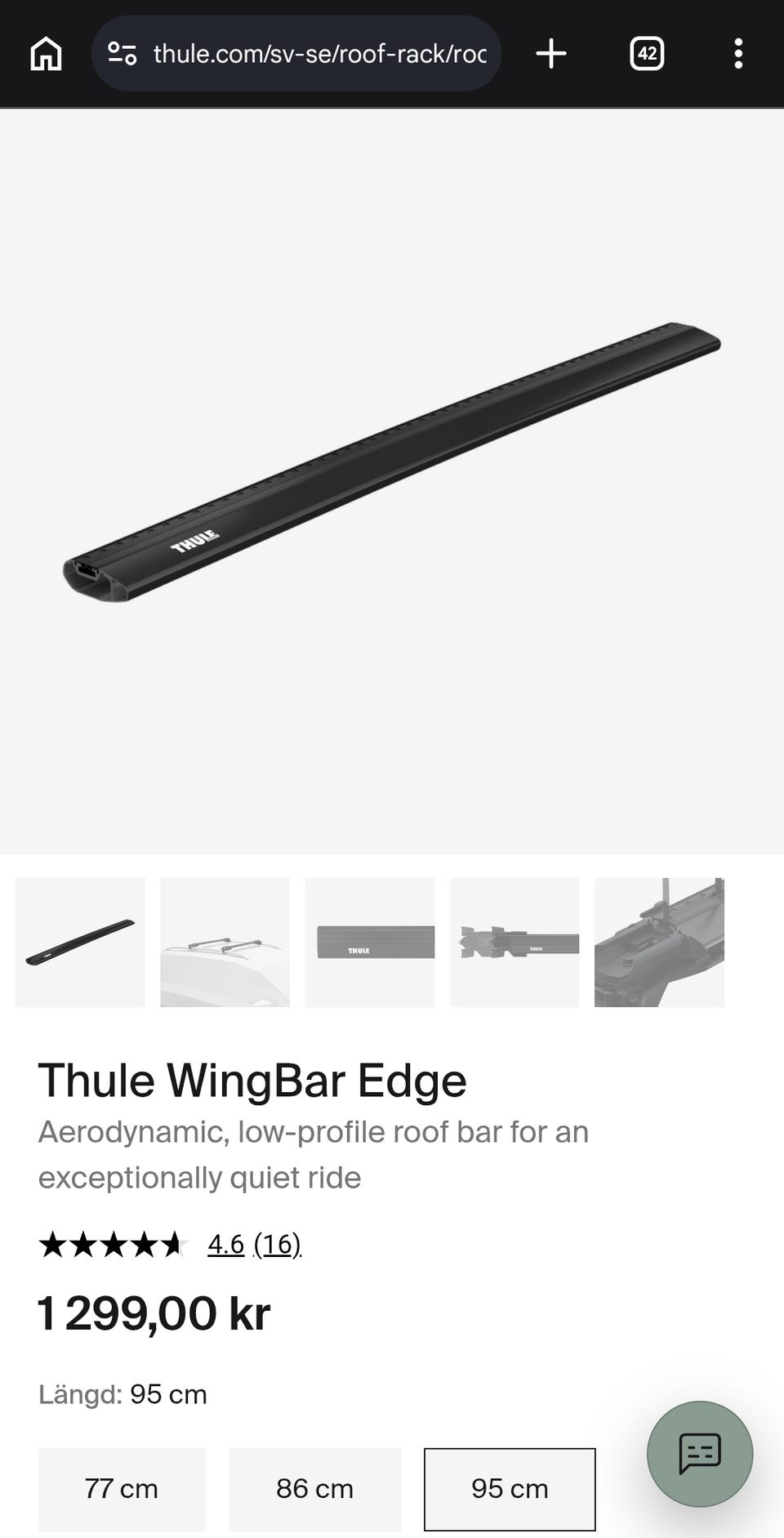Choose the 77 cm length option
Viewport: 784px width, 1538px height.
click(122, 1489)
